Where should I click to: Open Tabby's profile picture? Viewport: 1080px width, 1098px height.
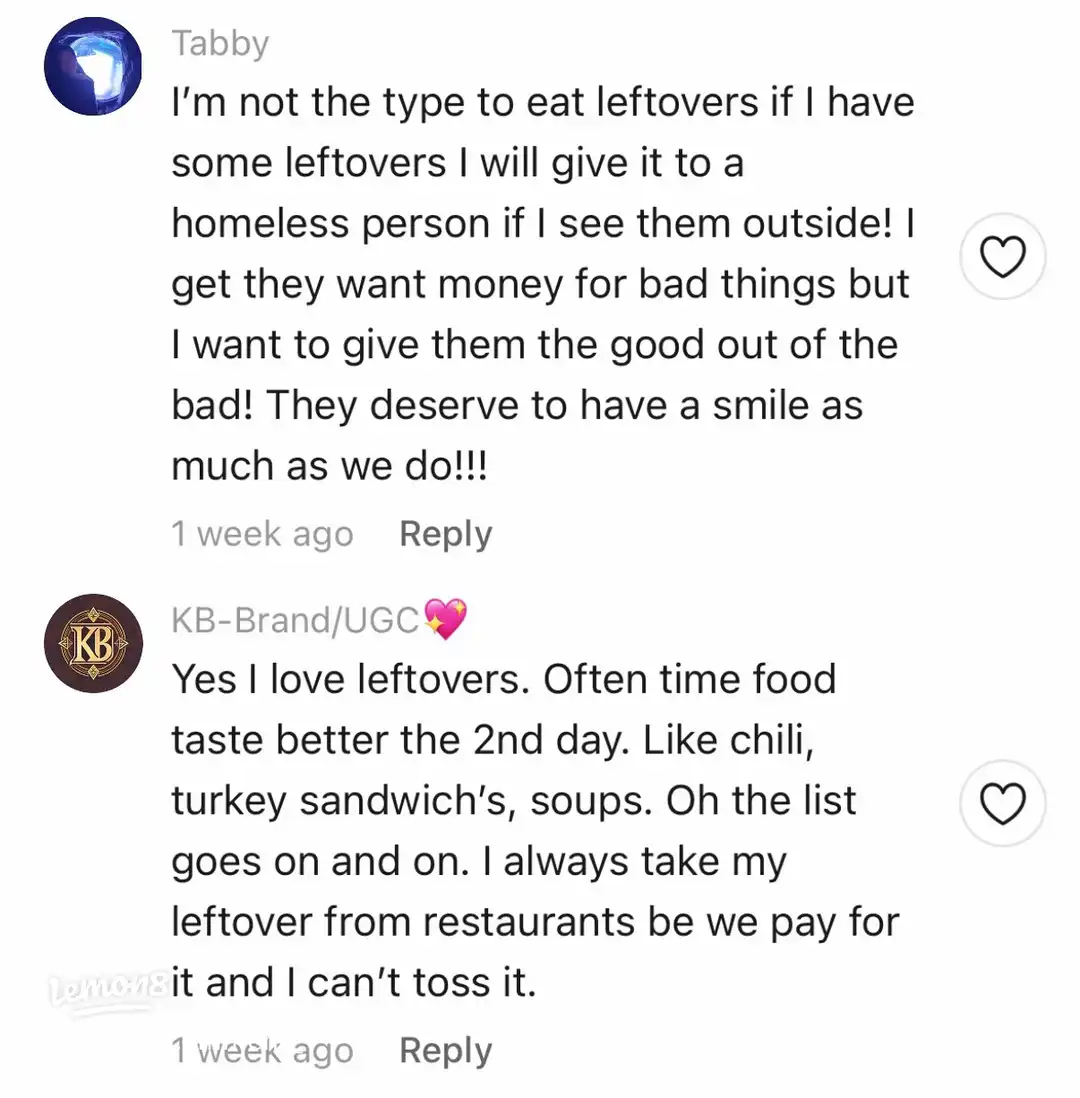(x=94, y=66)
